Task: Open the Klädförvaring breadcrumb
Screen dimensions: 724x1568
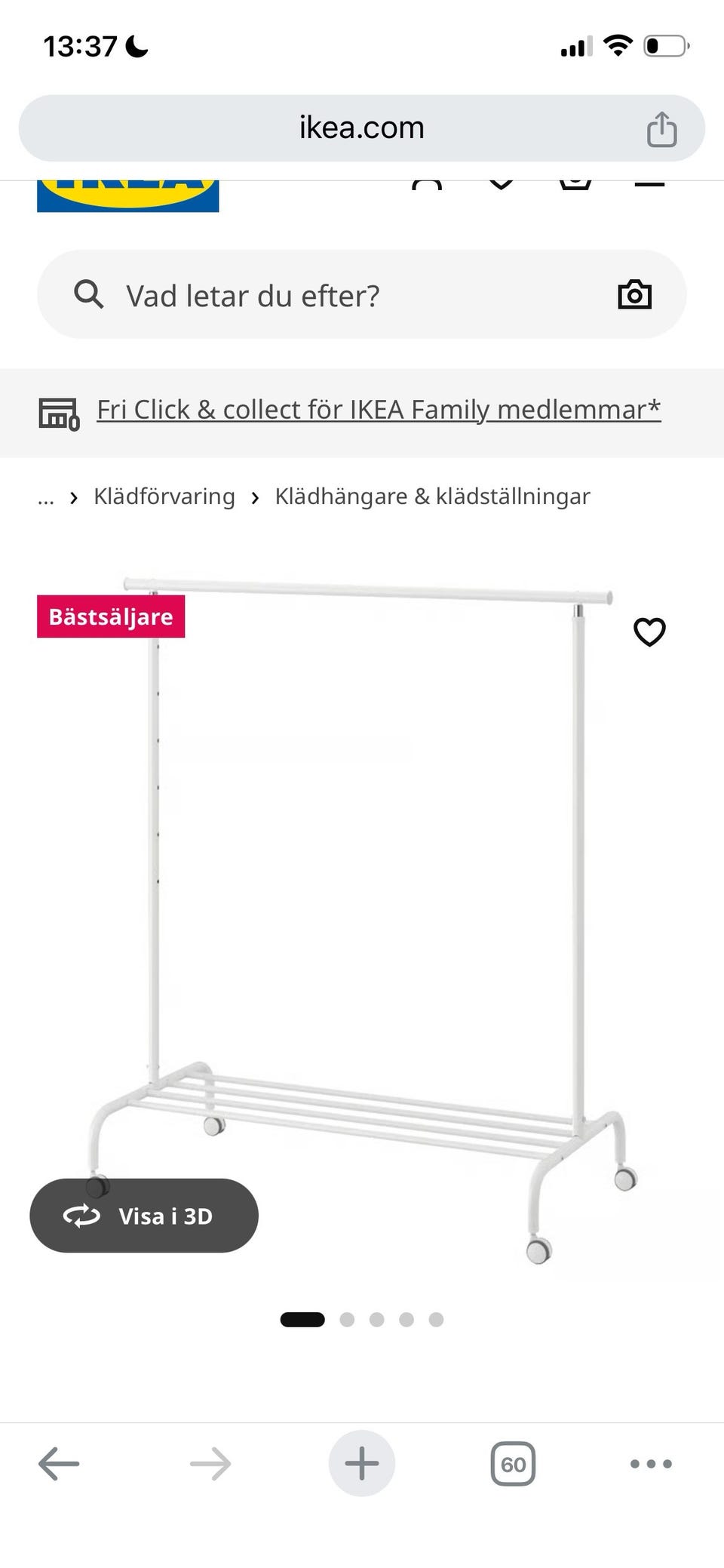Action: [x=164, y=497]
